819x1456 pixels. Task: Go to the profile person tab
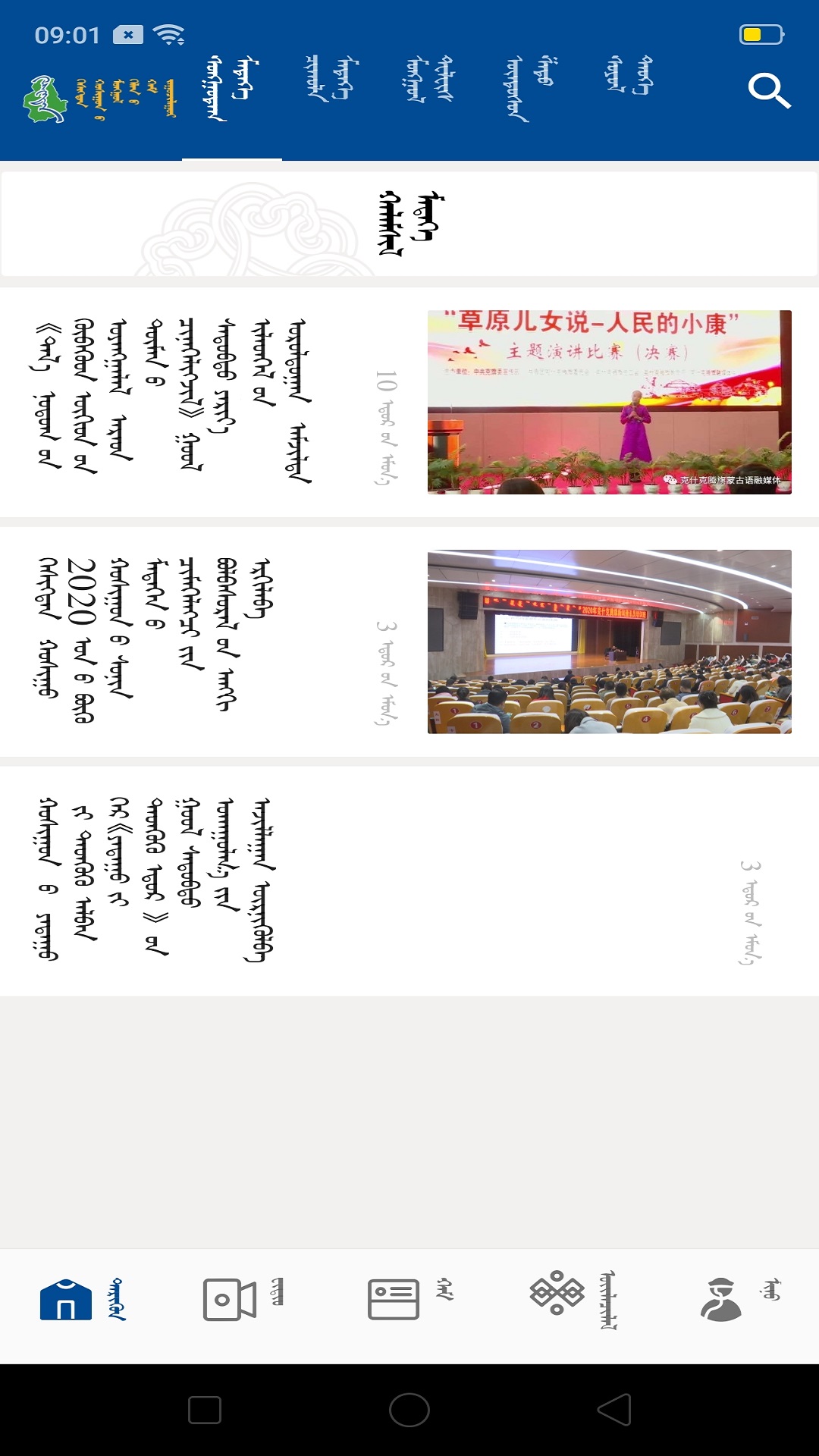737,1300
